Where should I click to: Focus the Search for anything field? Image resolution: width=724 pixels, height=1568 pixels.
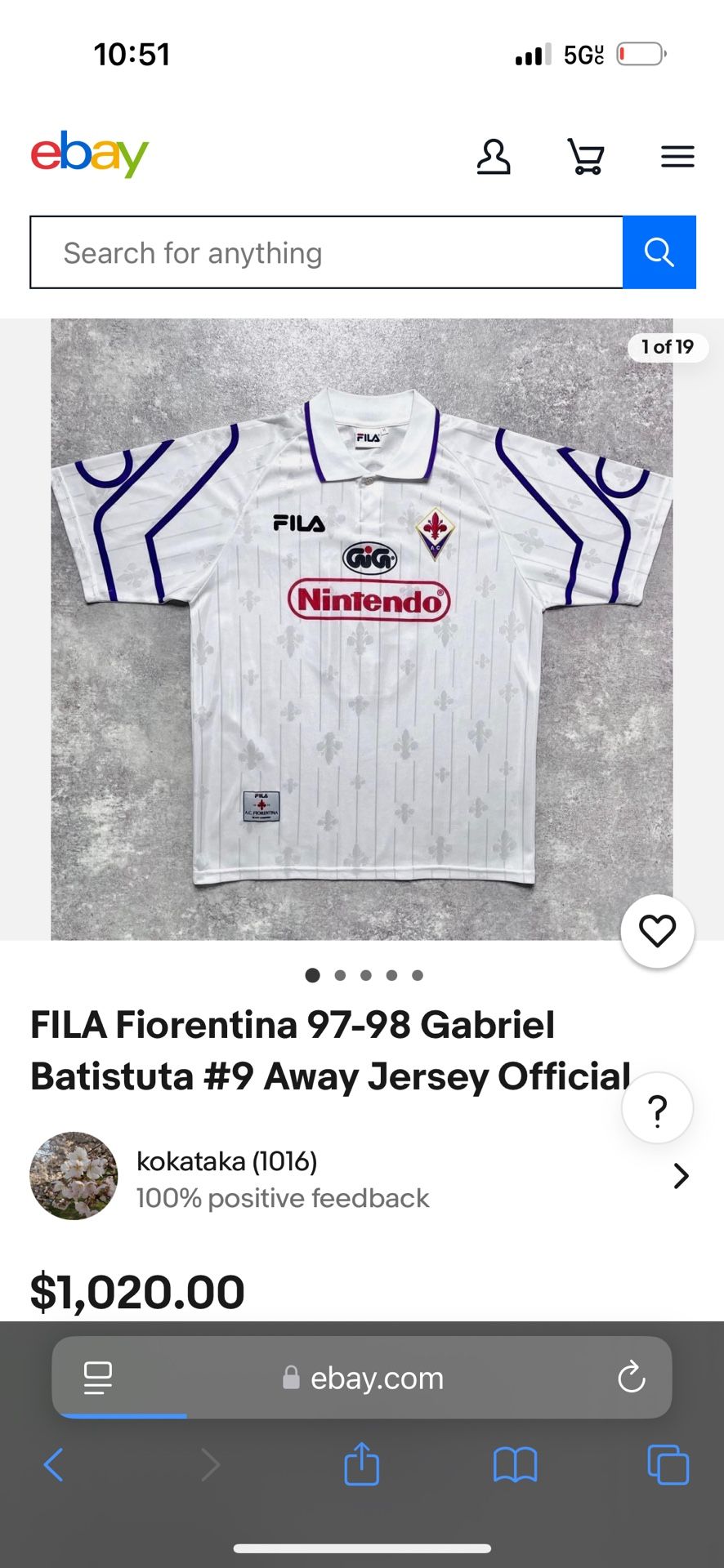point(325,253)
